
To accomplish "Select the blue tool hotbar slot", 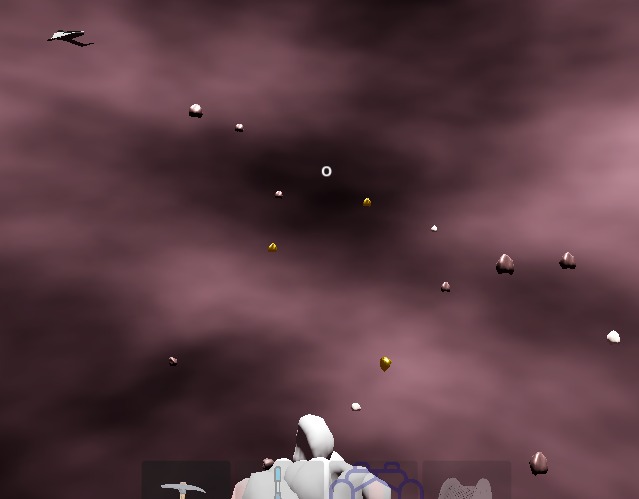I will [x=278, y=481].
